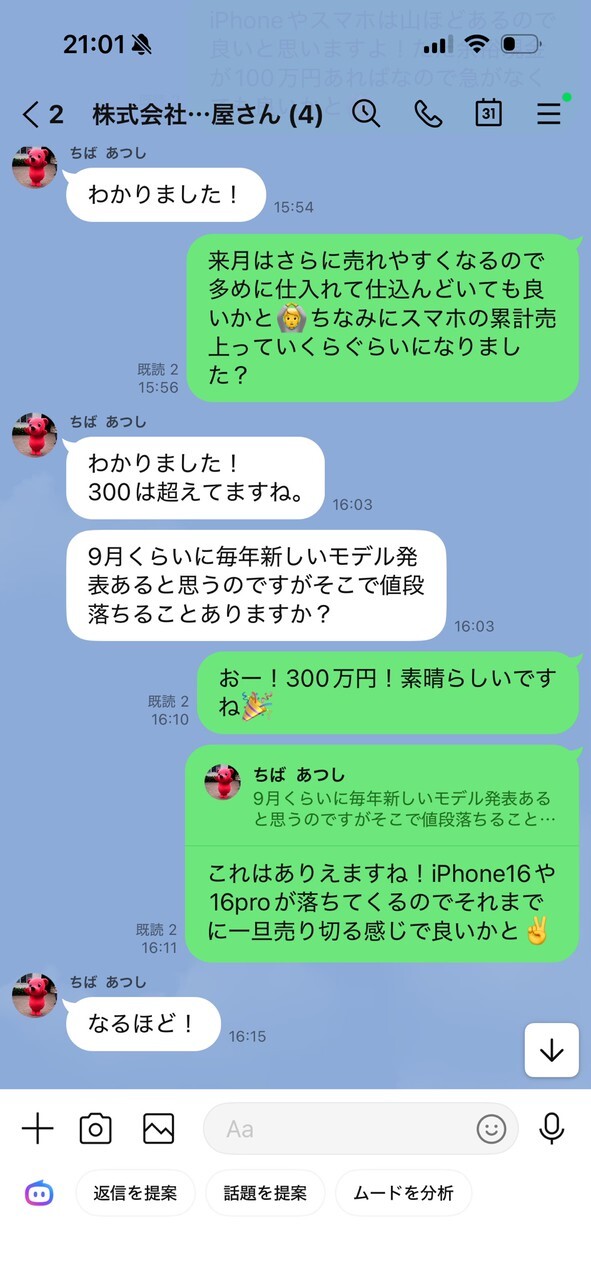591x1280 pixels.
Task: Open the AI assistant icon
Action: [39, 1193]
